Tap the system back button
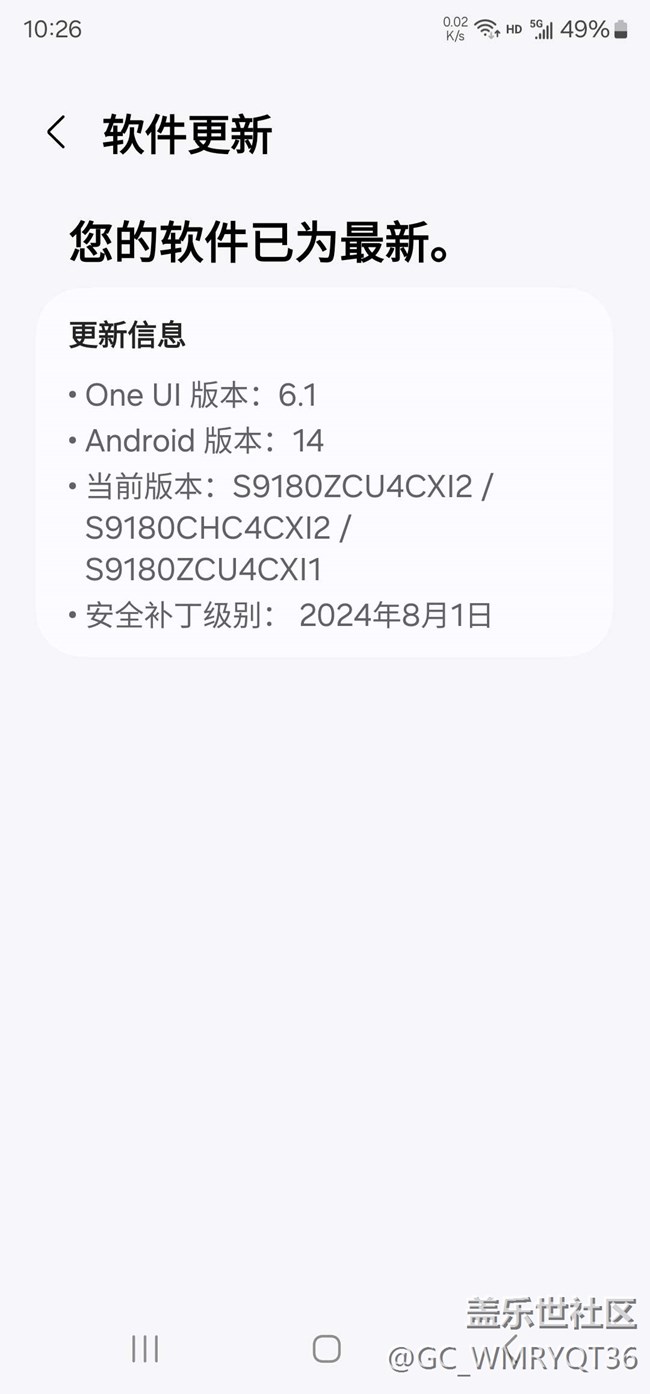The height and width of the screenshot is (1394, 650). (511, 1349)
